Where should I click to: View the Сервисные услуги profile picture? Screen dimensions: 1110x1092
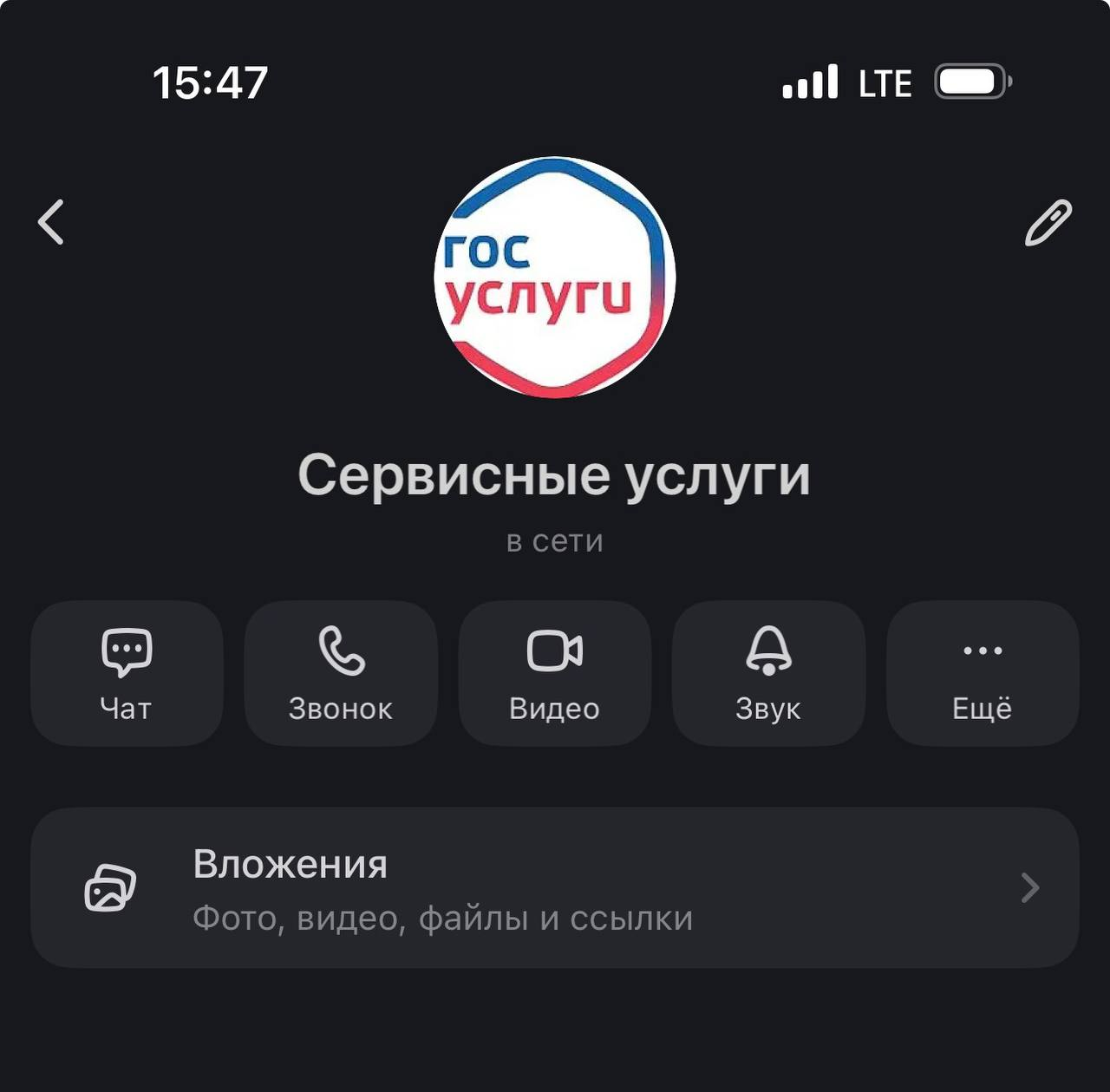554,278
